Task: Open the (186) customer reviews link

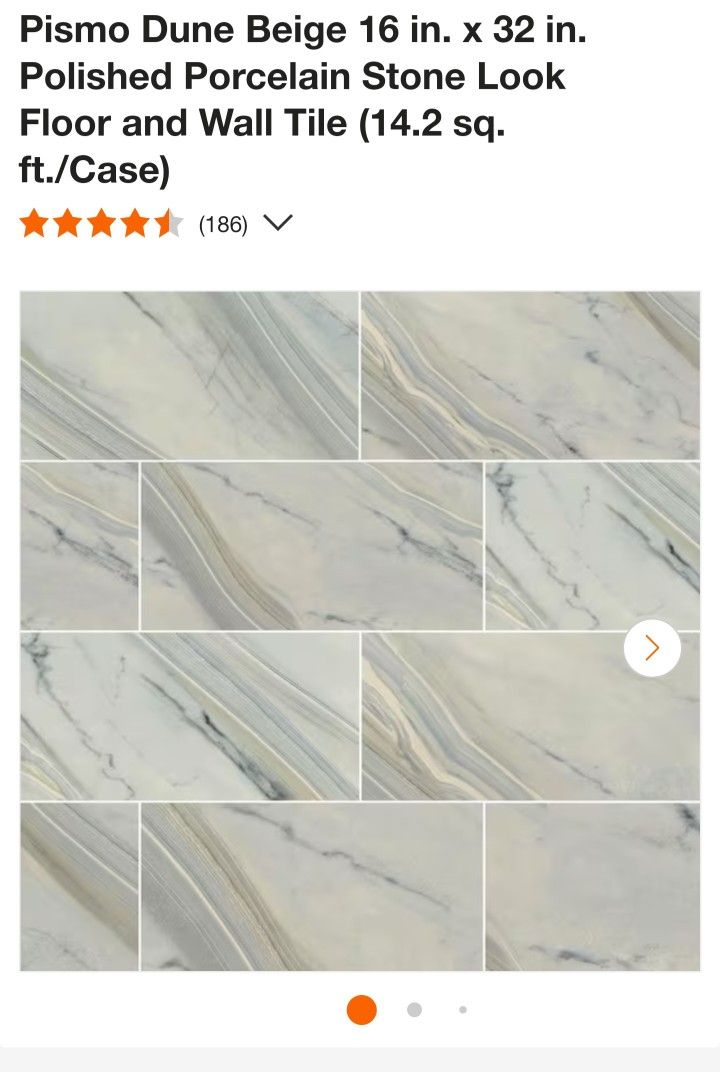Action: 225,224
